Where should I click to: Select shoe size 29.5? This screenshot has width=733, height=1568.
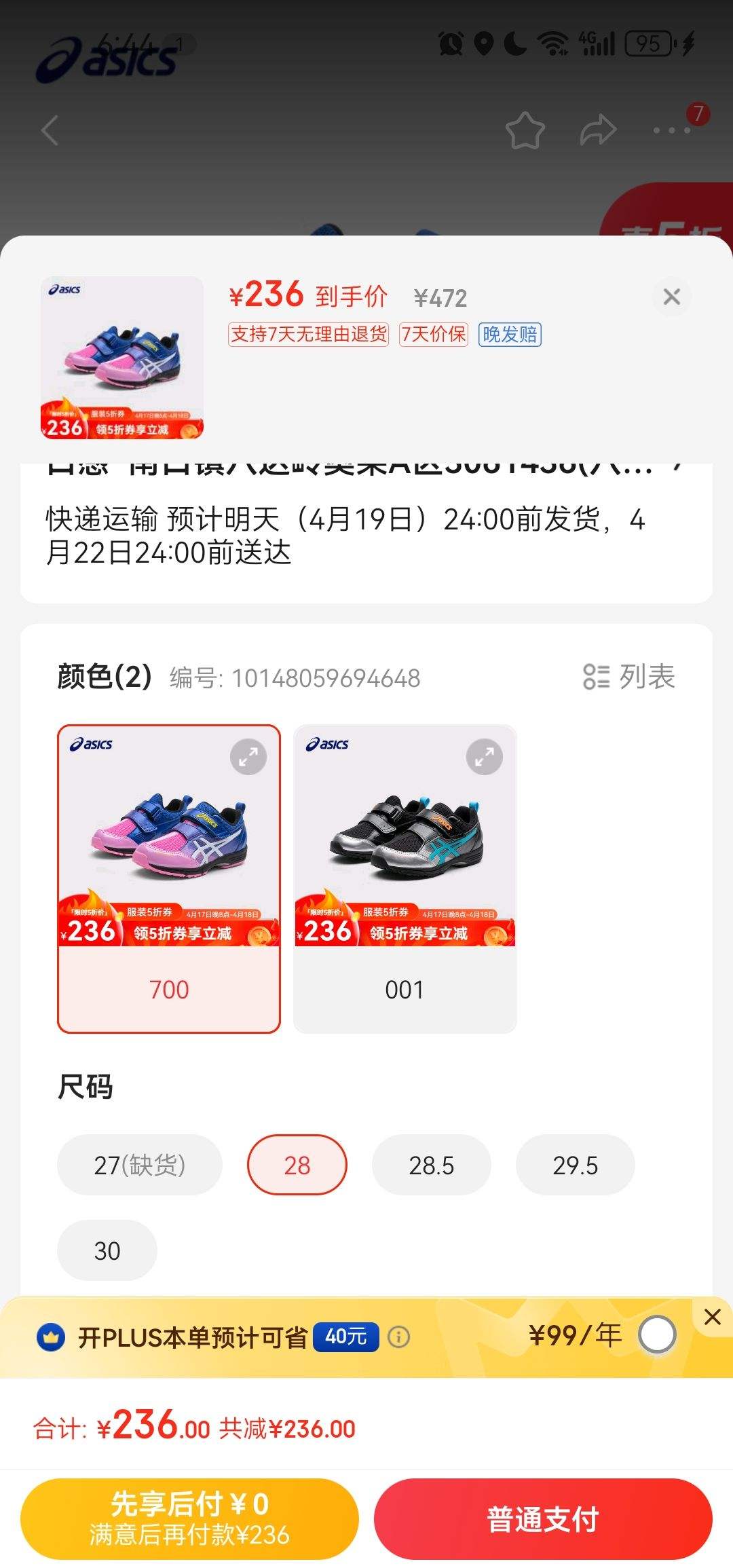pyautogui.click(x=576, y=1165)
